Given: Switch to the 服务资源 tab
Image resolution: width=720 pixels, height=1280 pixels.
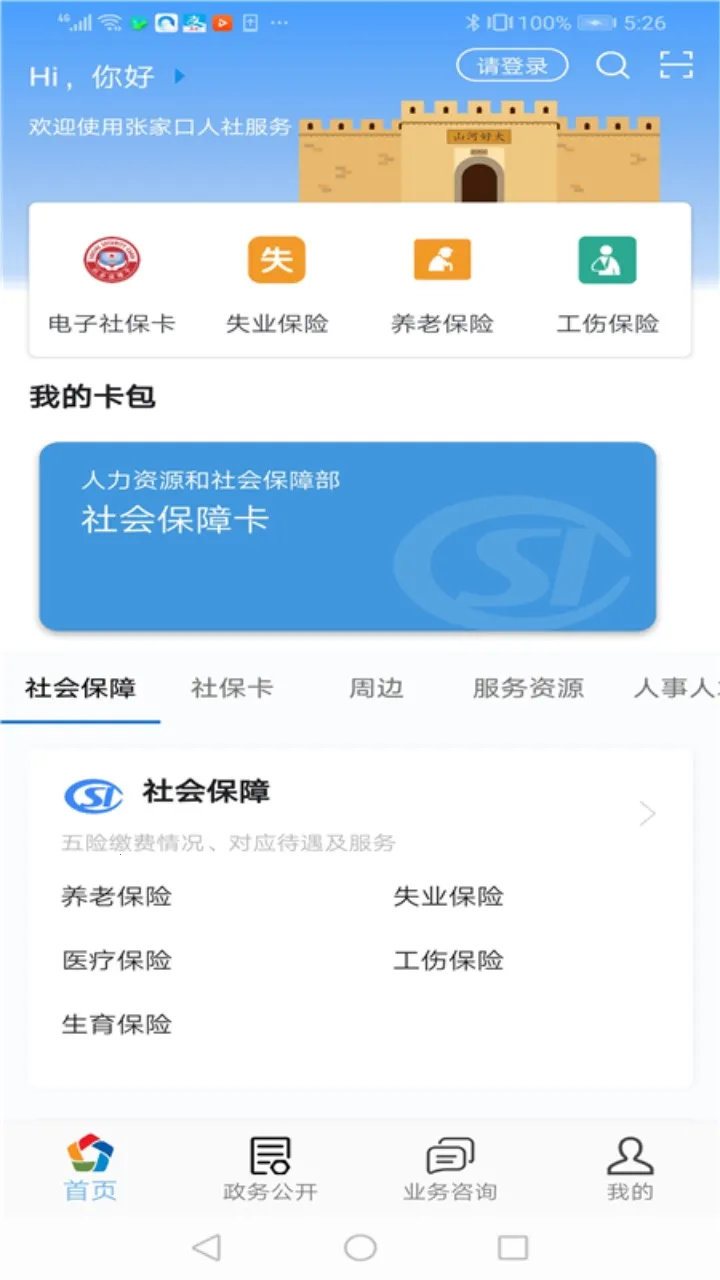Looking at the screenshot, I should click(x=528, y=688).
